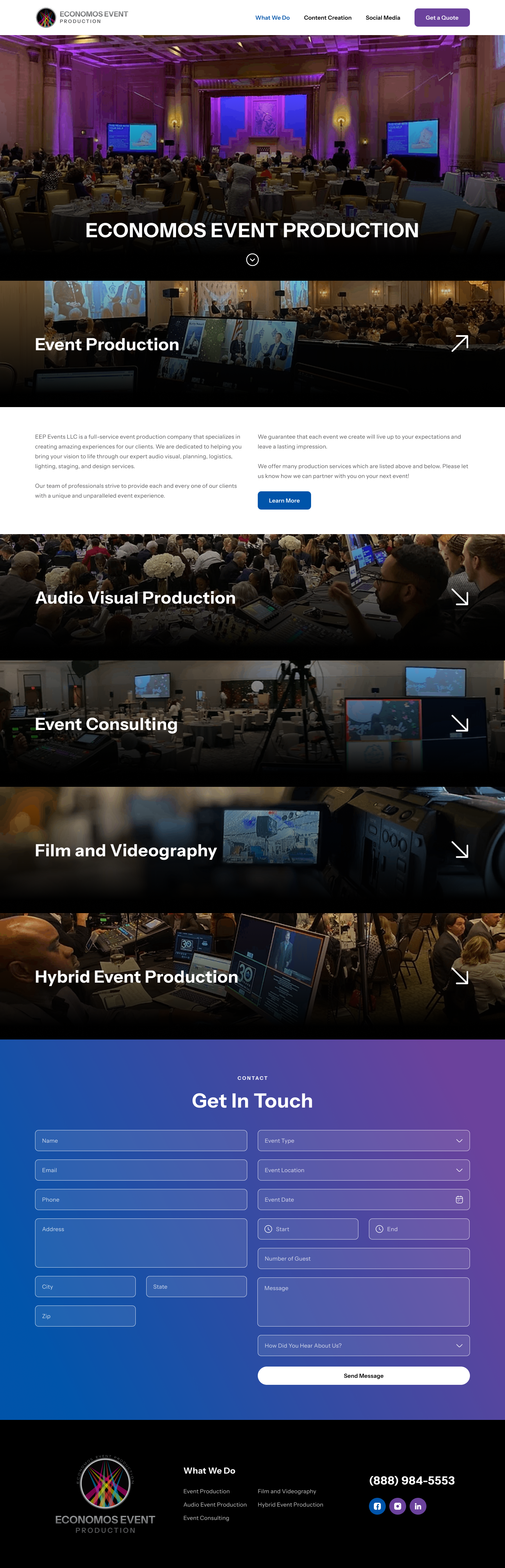Open the What We Do nav link
Screen dimensions: 505x1568
point(272,18)
